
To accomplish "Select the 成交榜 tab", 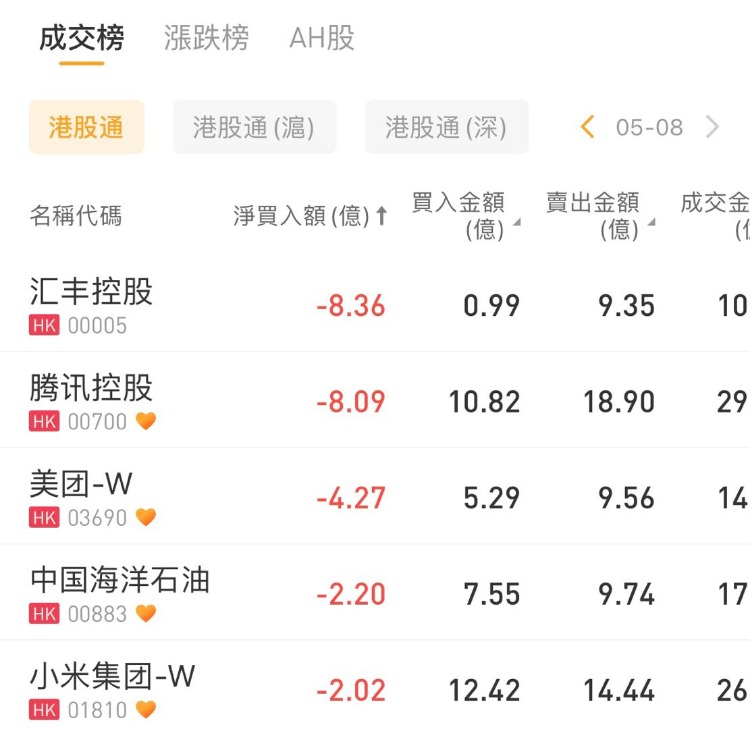I will (x=82, y=39).
